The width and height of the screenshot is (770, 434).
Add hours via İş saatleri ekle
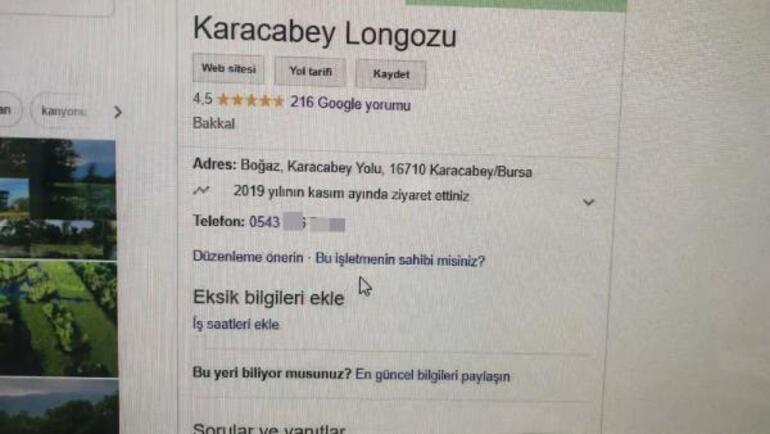236,324
